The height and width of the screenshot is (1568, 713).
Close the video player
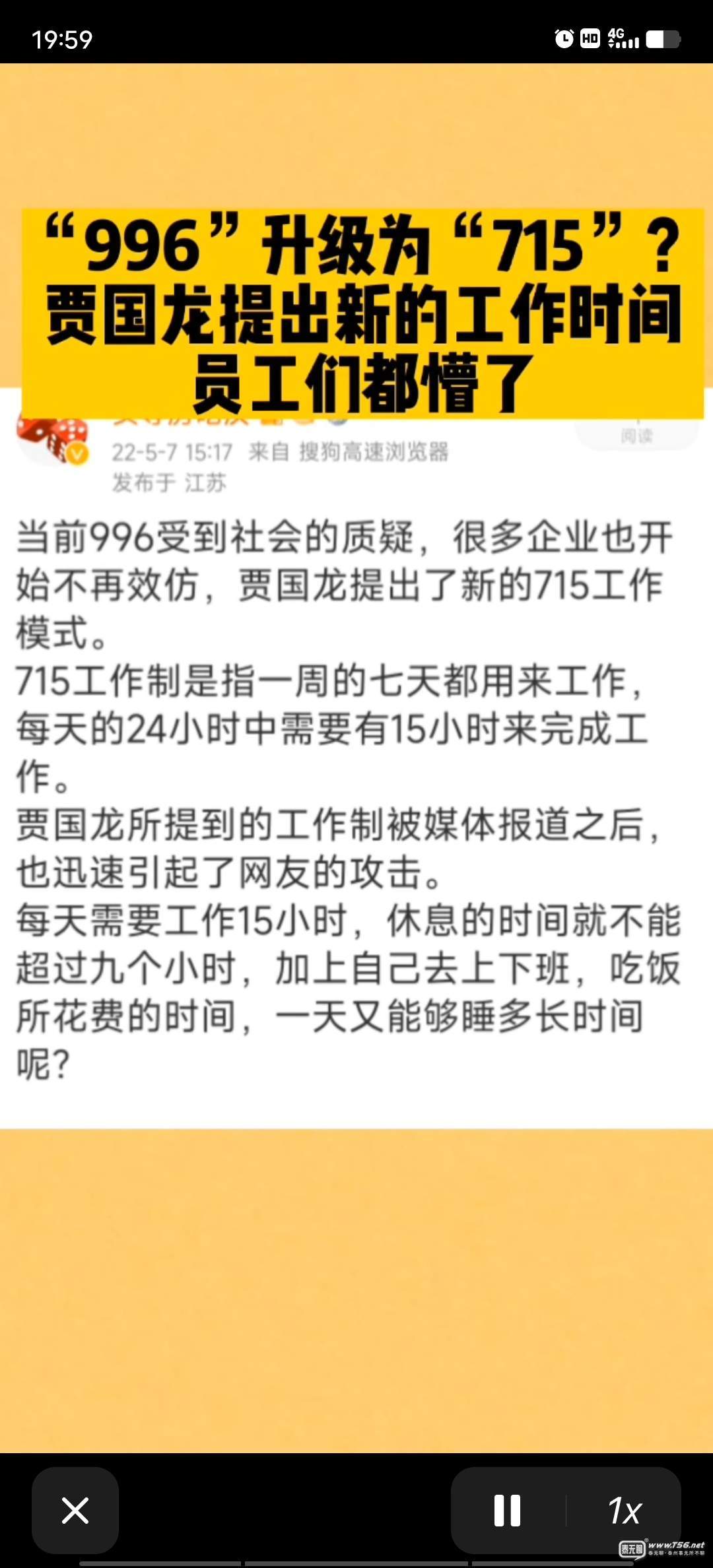pyautogui.click(x=75, y=1510)
